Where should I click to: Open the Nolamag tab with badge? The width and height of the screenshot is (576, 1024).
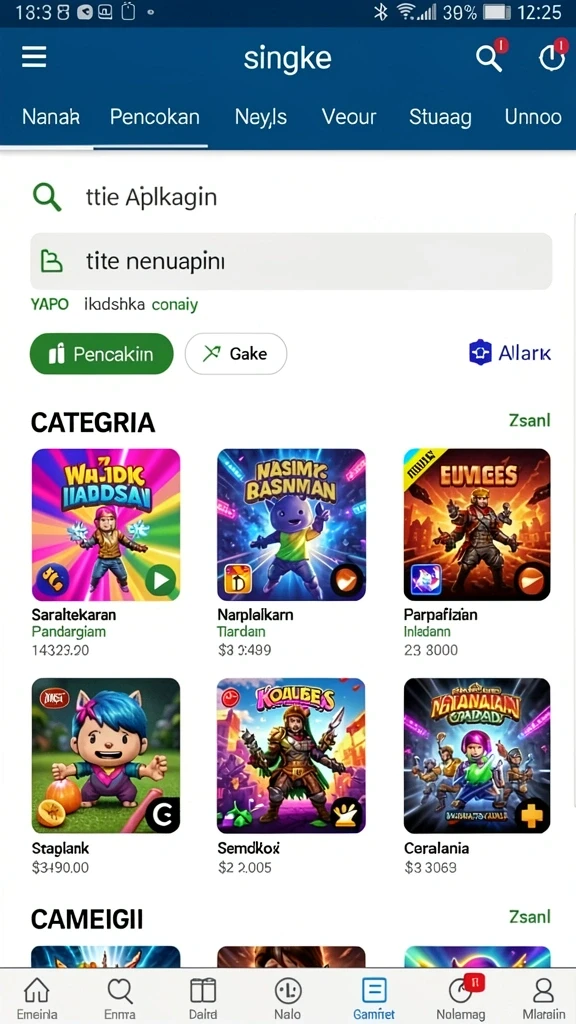coord(461,998)
